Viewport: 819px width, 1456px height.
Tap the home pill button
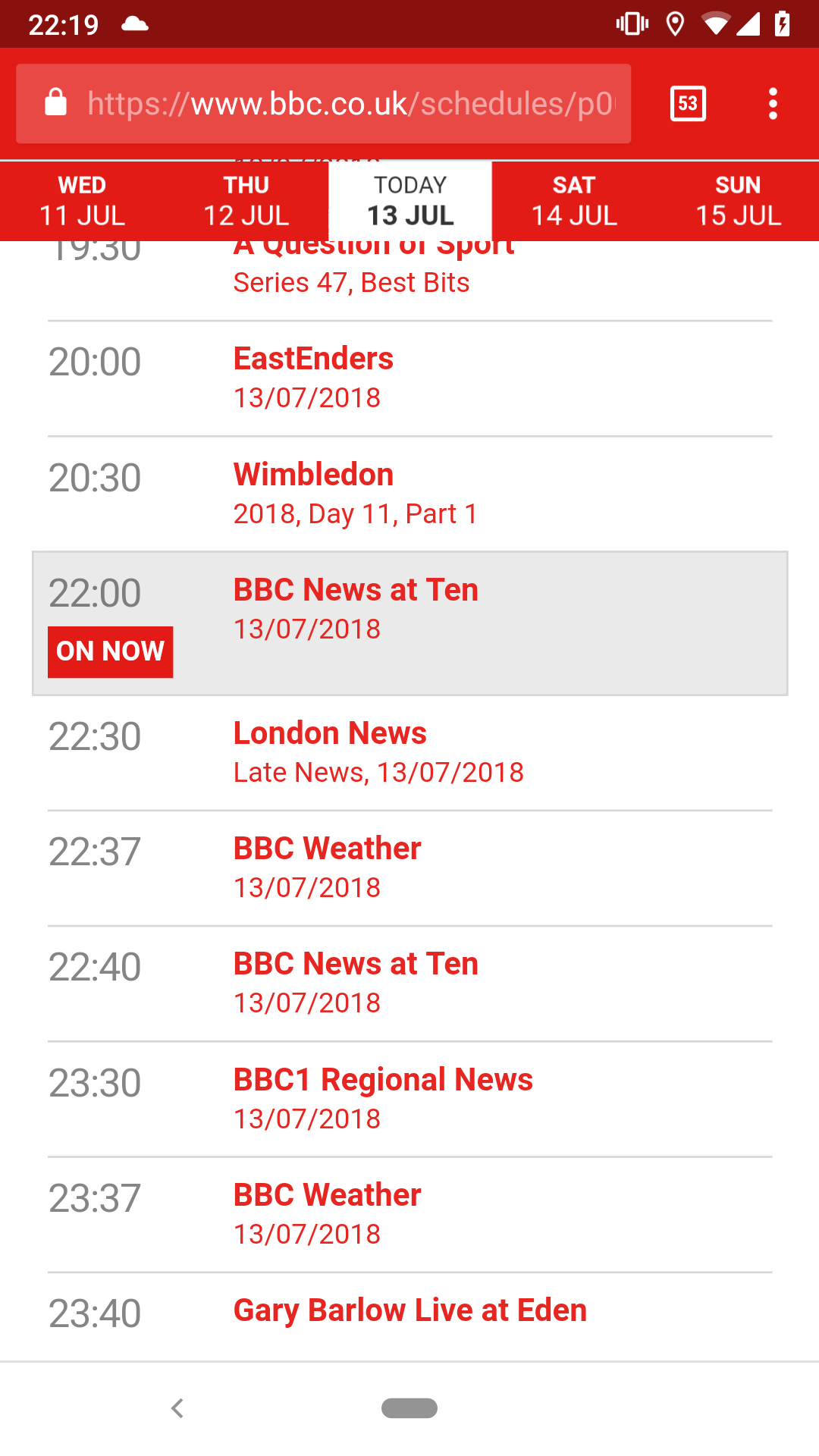click(409, 1408)
